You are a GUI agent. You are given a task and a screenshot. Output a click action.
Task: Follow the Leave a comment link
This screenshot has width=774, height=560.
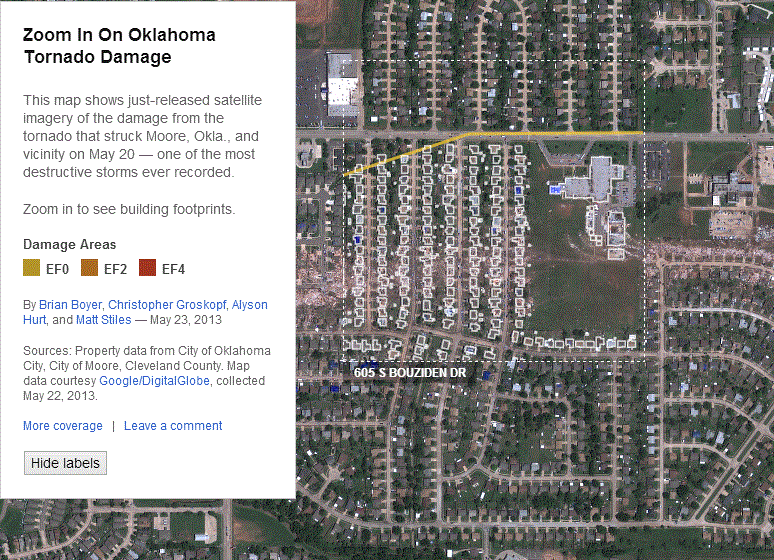click(173, 426)
